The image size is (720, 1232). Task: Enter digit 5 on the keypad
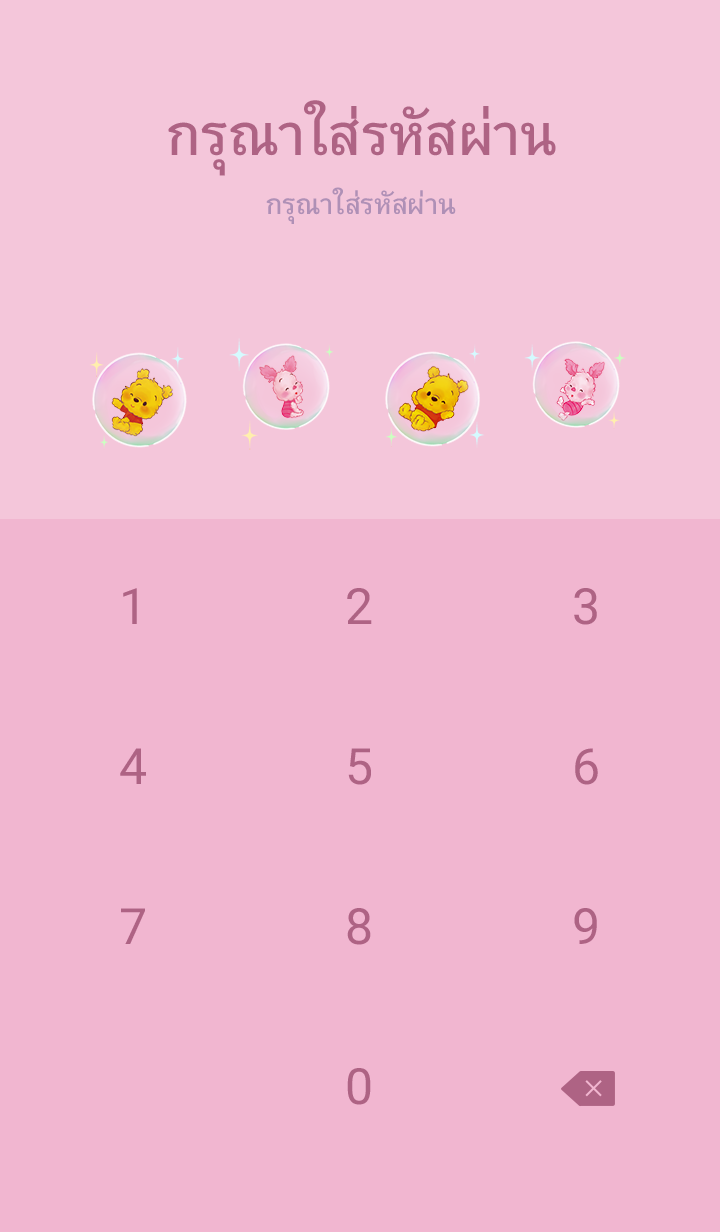359,767
